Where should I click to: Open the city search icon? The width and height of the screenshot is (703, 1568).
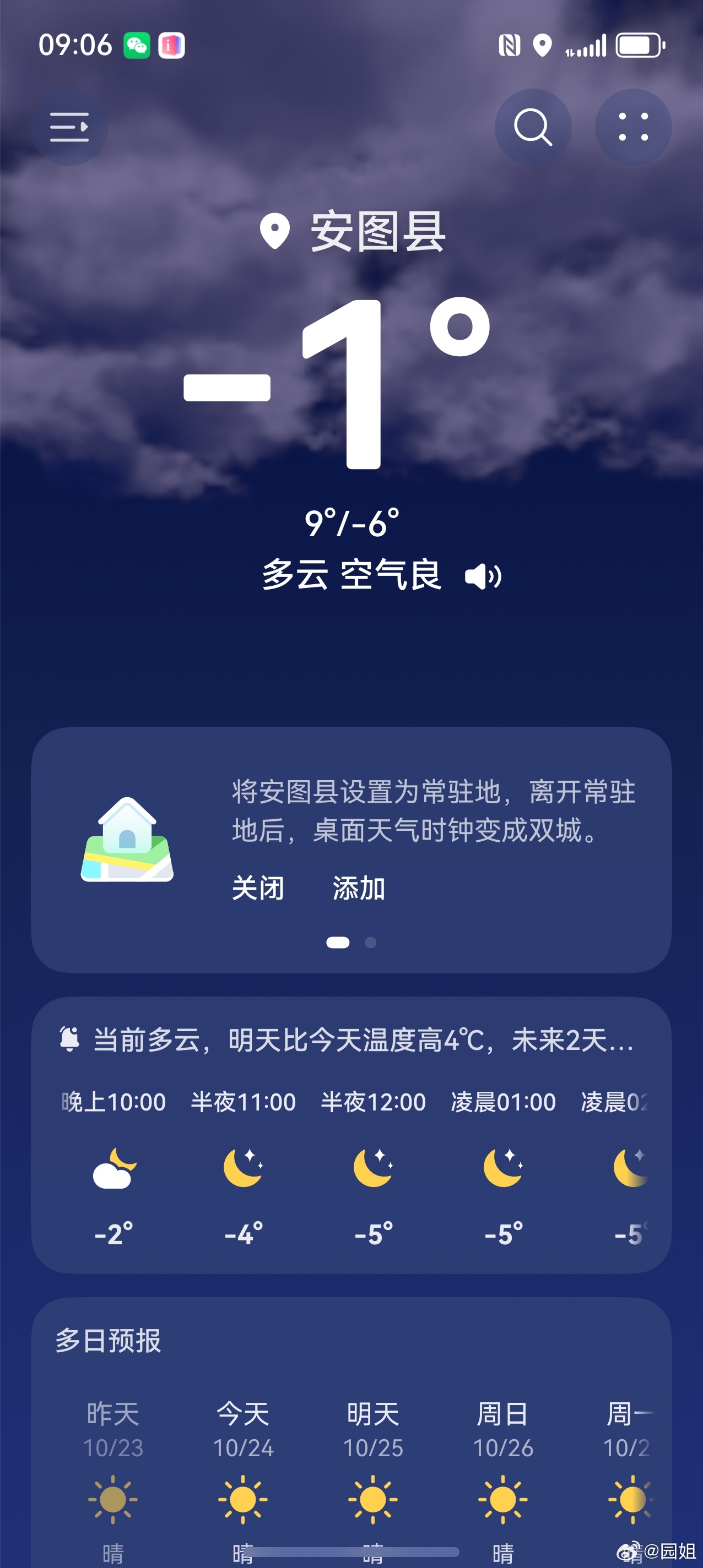click(533, 126)
